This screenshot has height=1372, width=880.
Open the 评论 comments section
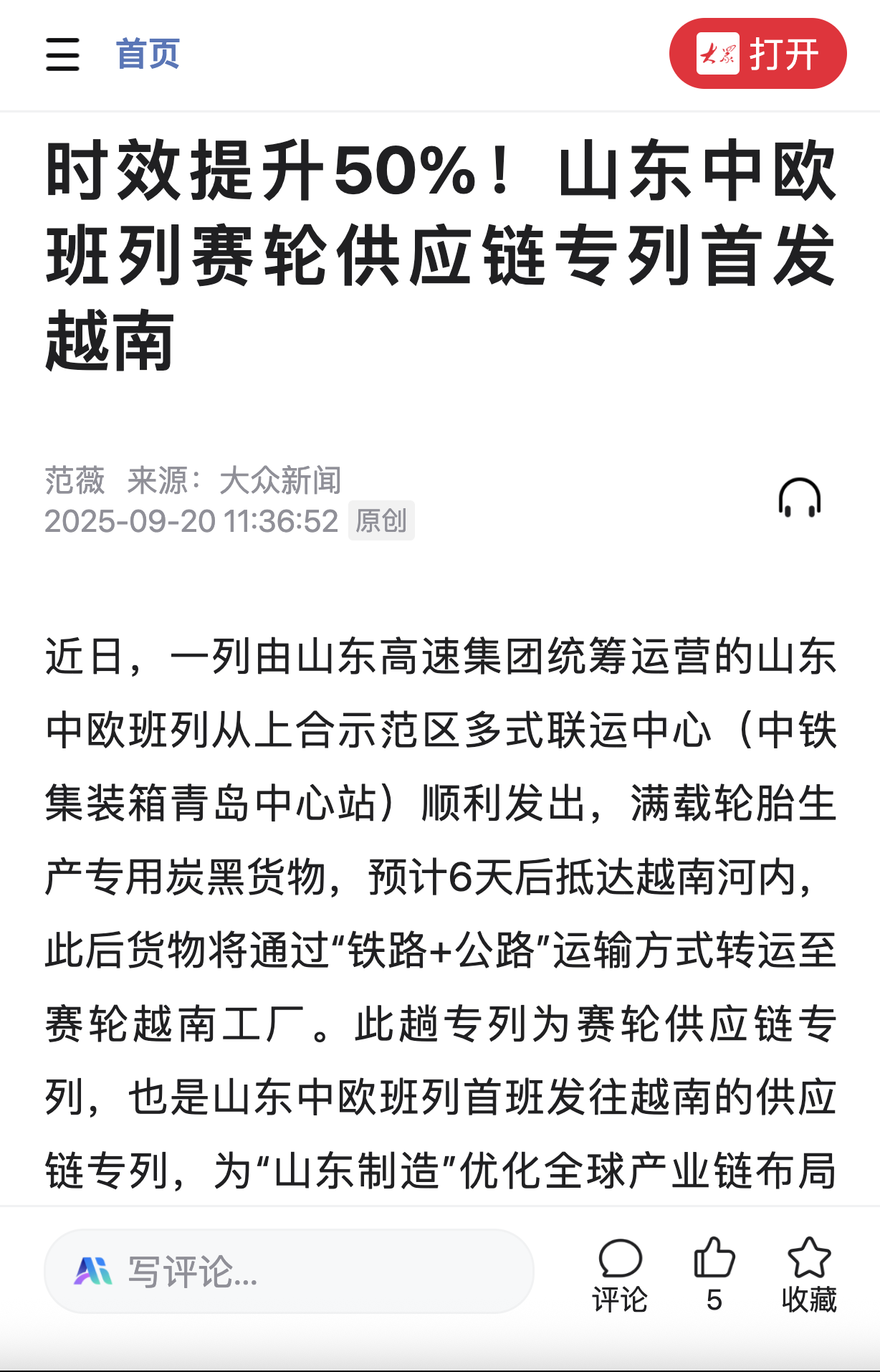[620, 1274]
